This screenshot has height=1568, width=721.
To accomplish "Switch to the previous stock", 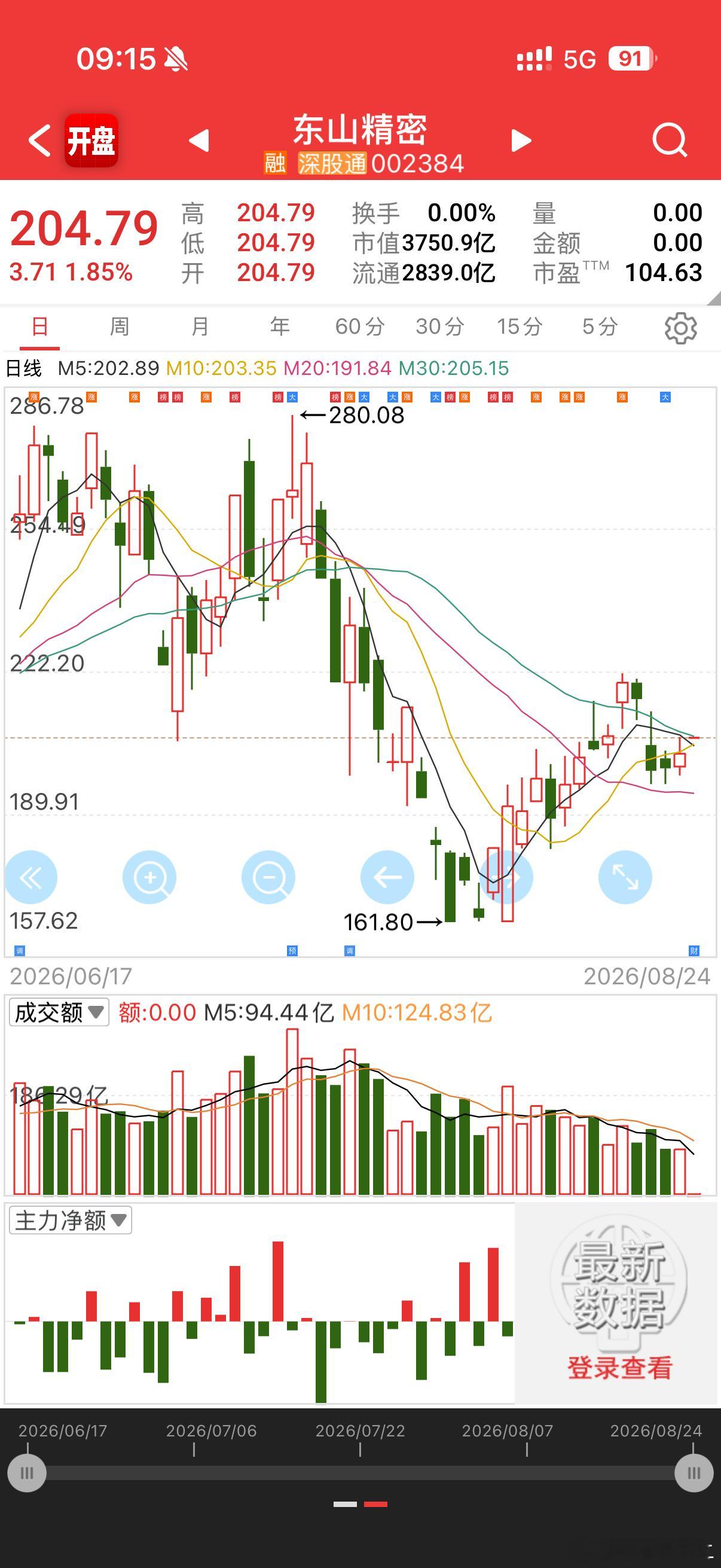I will tap(199, 141).
